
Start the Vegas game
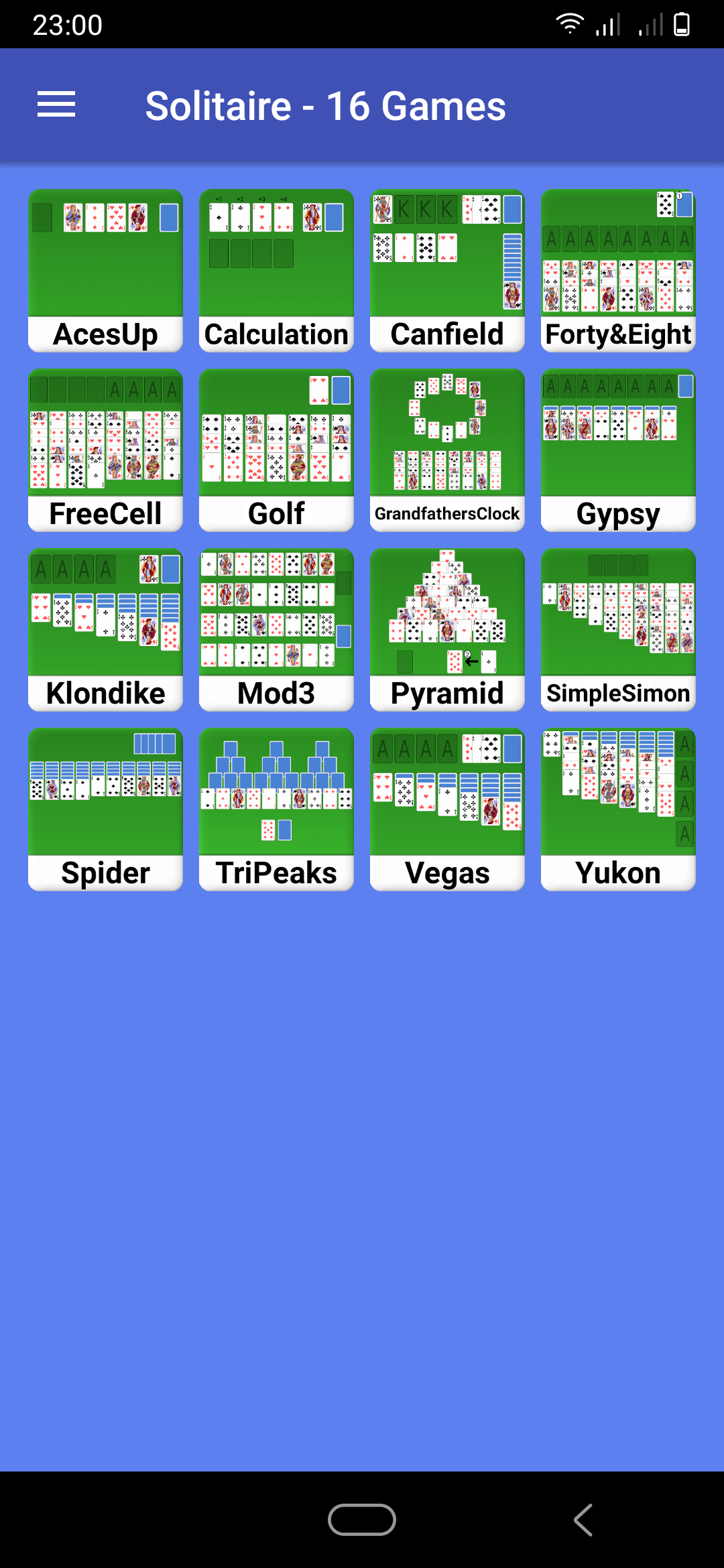(x=447, y=809)
